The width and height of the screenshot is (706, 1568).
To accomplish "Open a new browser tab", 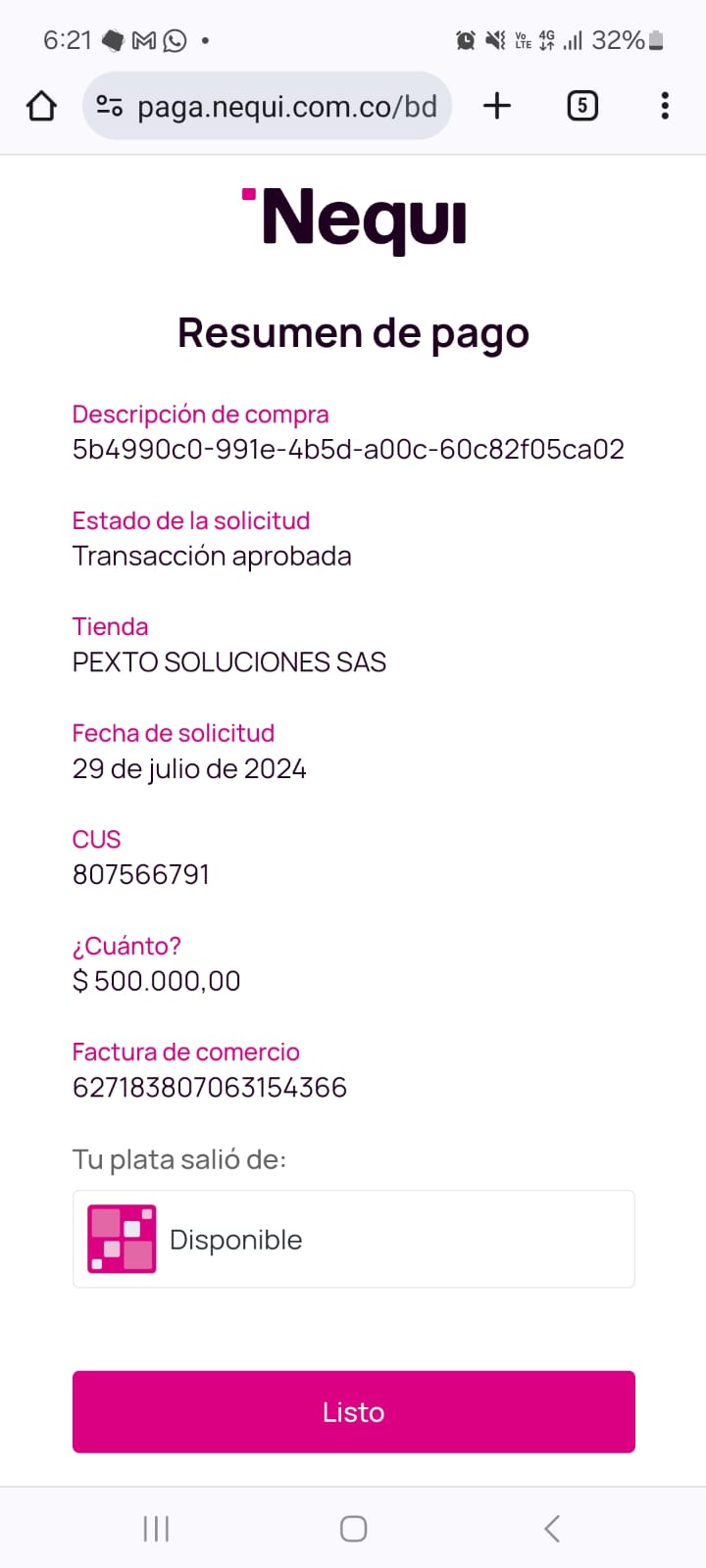I will click(x=497, y=106).
